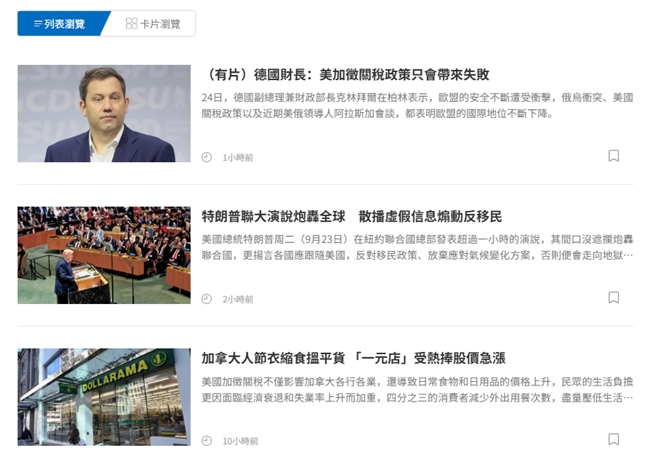Open article 特朗普聯大演說炮轟全球
The width and height of the screenshot is (650, 466).
point(351,217)
